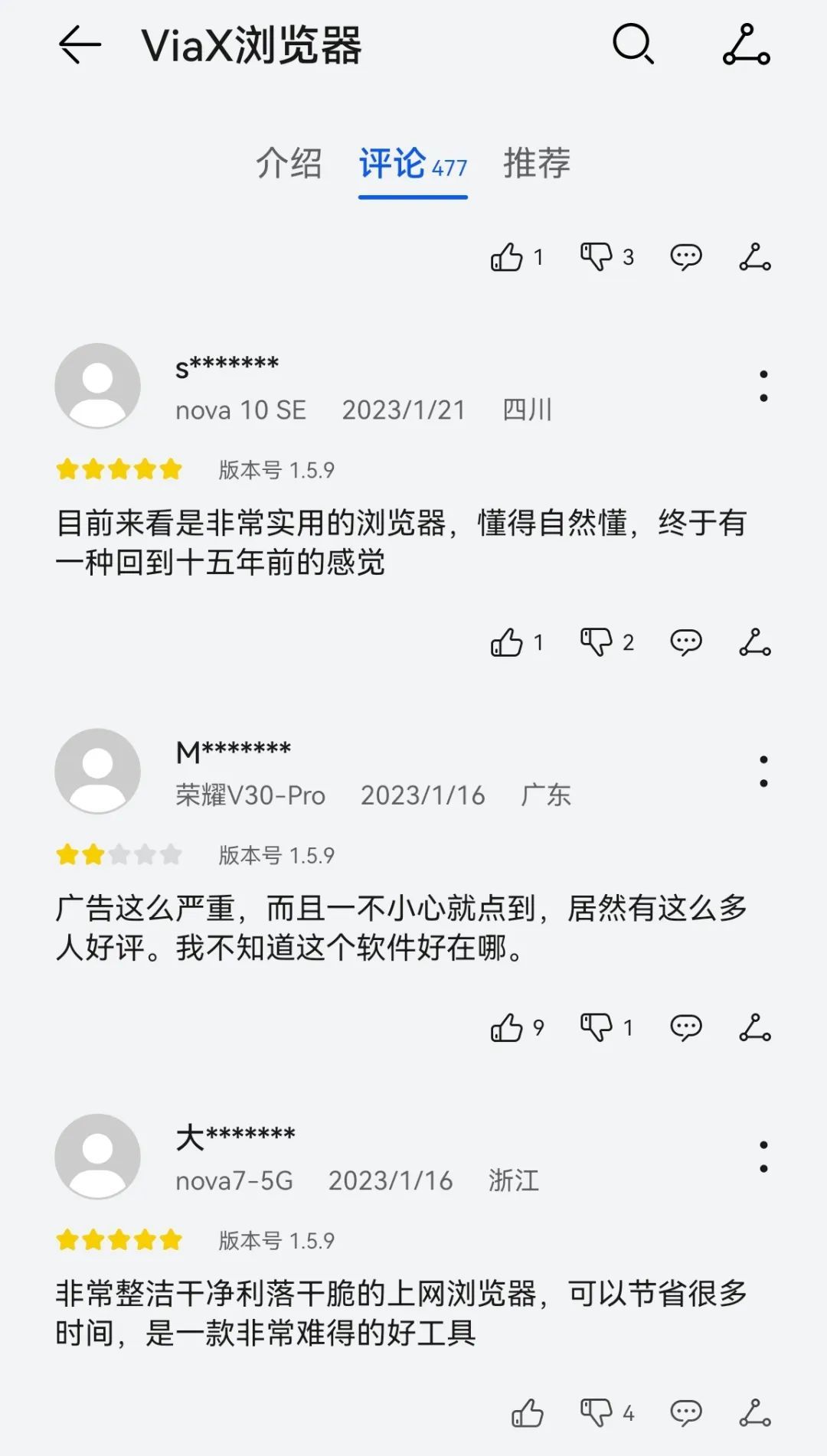Switch to the 介绍 tab
Screen dimensions: 827x1456
coord(289,163)
